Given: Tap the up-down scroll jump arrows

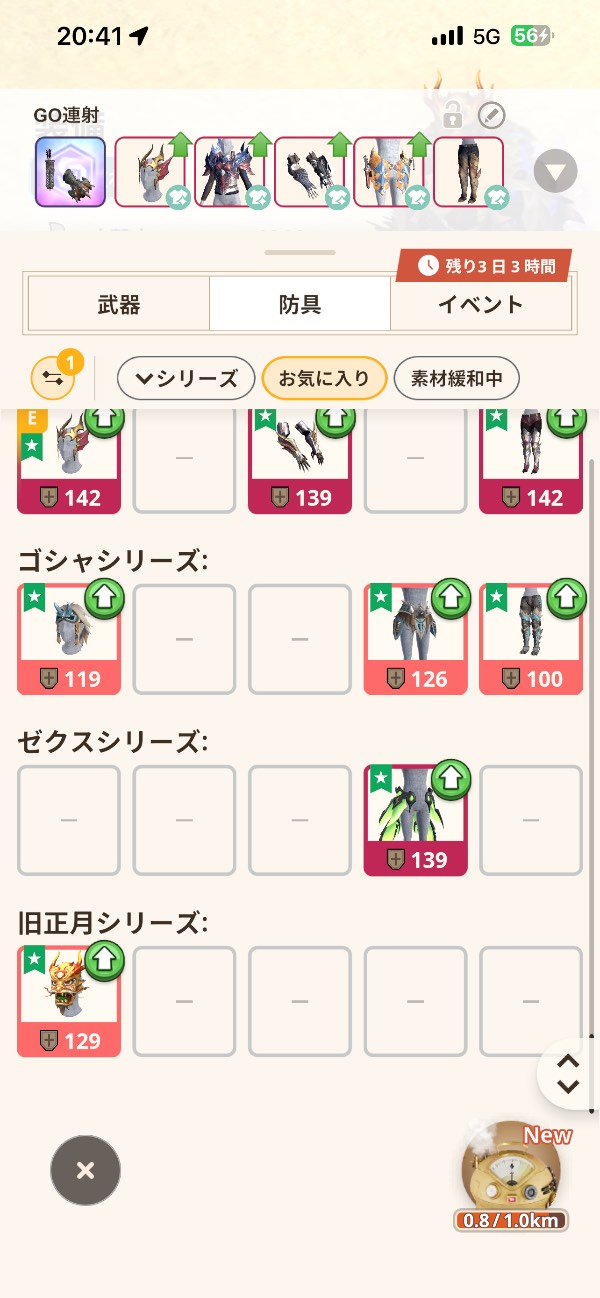Looking at the screenshot, I should point(567,1074).
